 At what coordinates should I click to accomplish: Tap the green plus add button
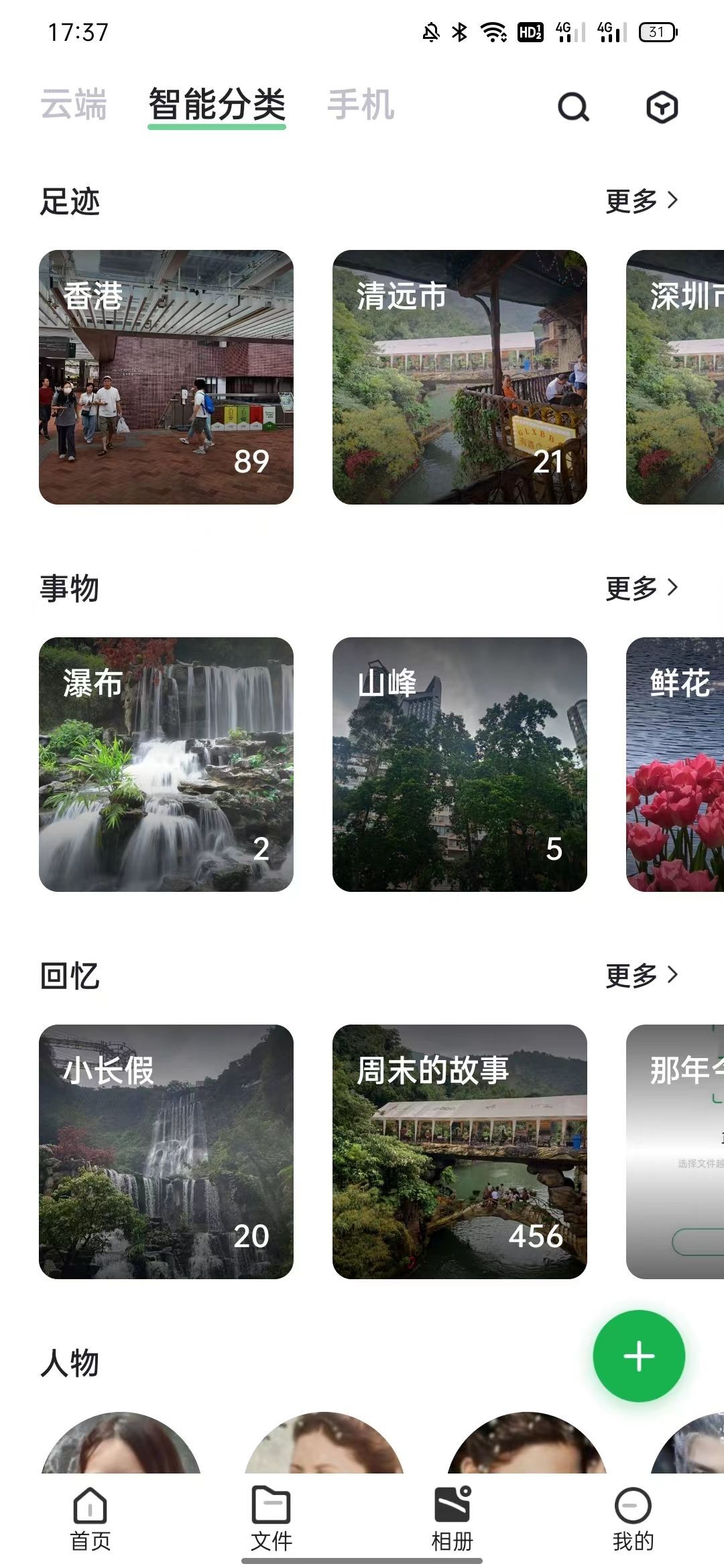639,1356
